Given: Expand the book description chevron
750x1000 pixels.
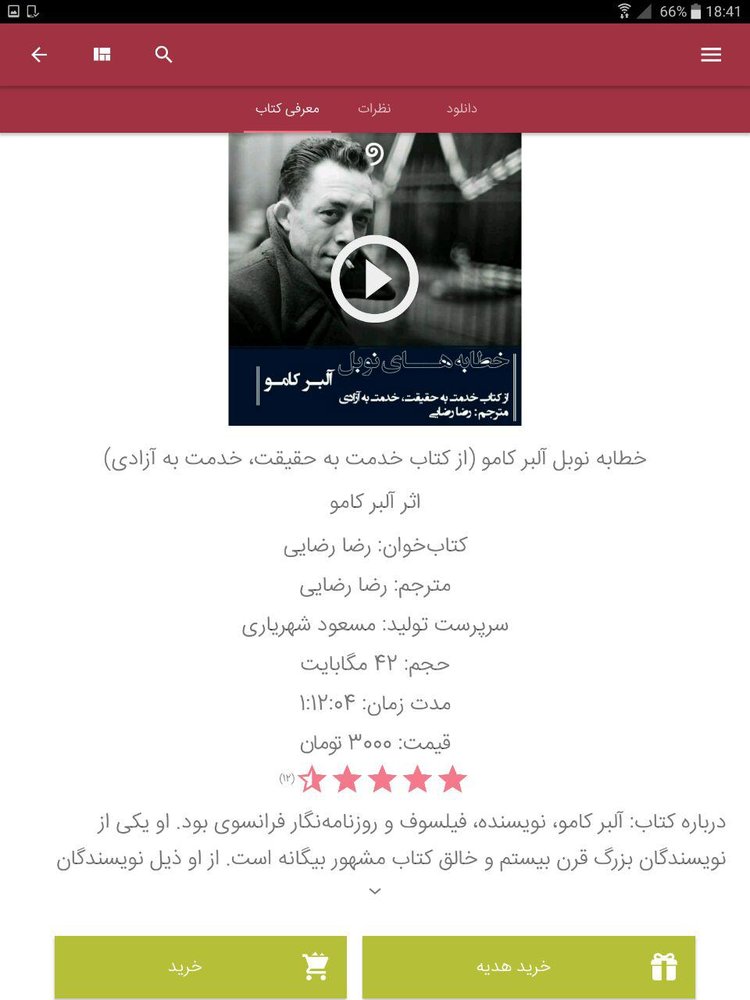Looking at the screenshot, I should click(375, 891).
